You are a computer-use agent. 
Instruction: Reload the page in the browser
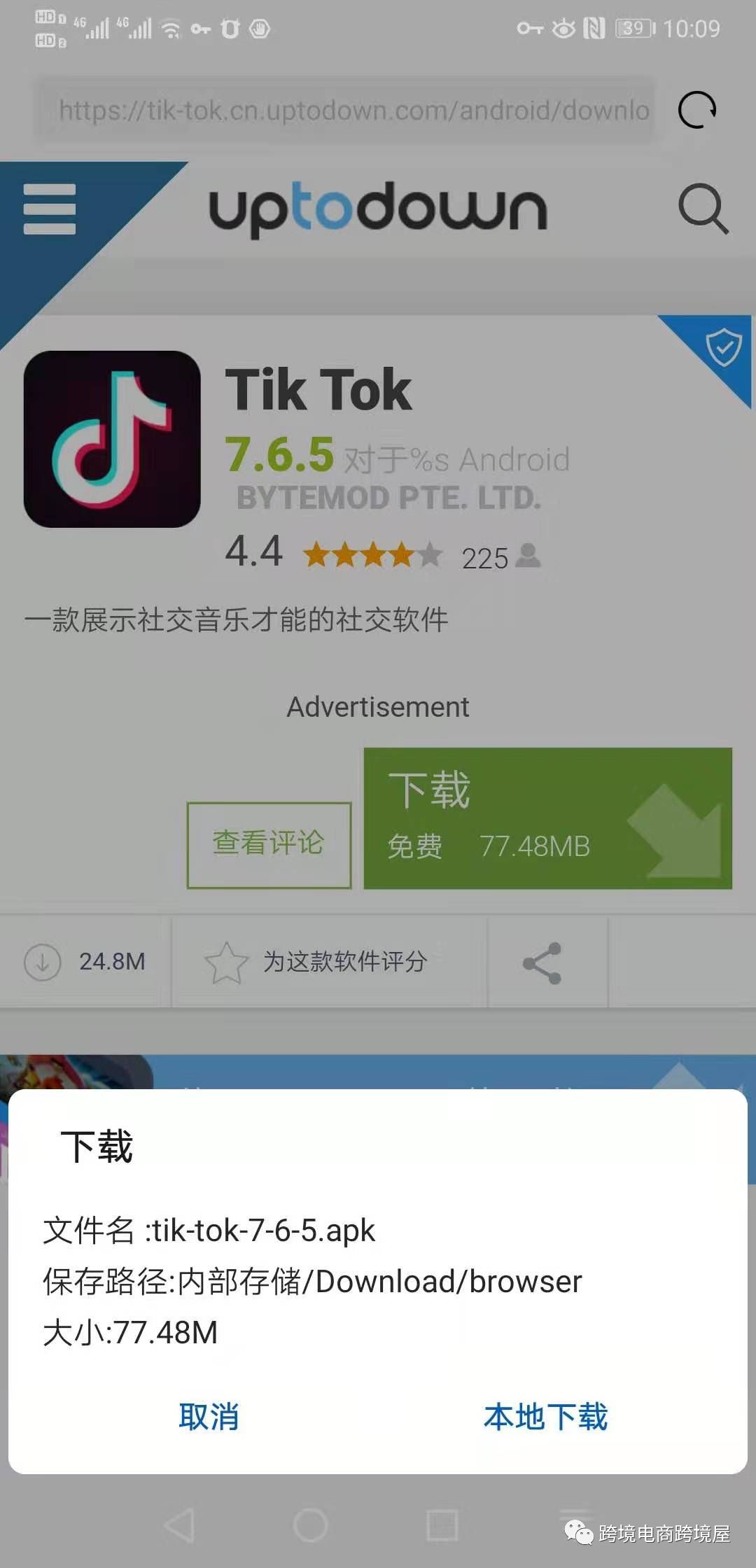point(697,111)
